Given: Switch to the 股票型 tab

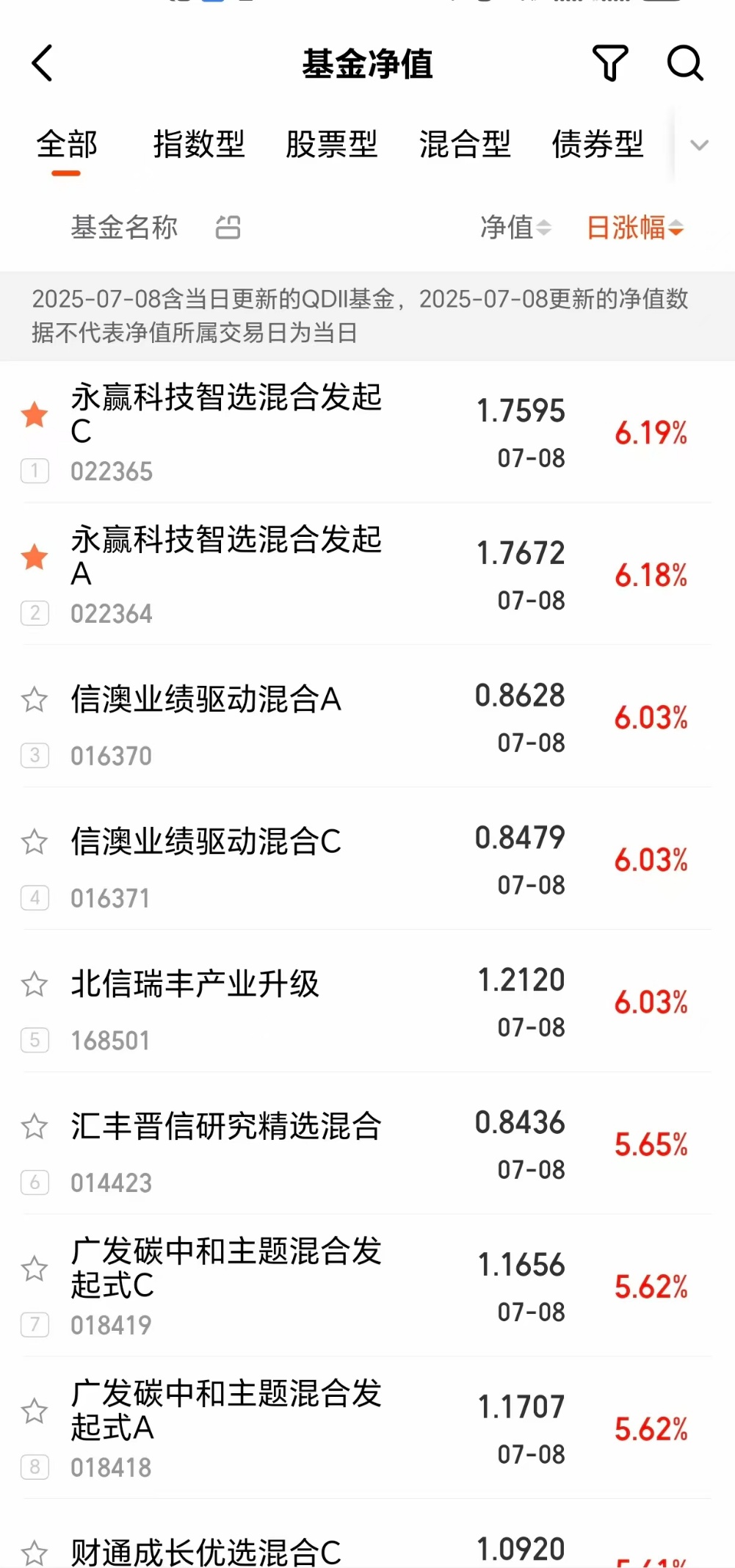Looking at the screenshot, I should tap(332, 144).
